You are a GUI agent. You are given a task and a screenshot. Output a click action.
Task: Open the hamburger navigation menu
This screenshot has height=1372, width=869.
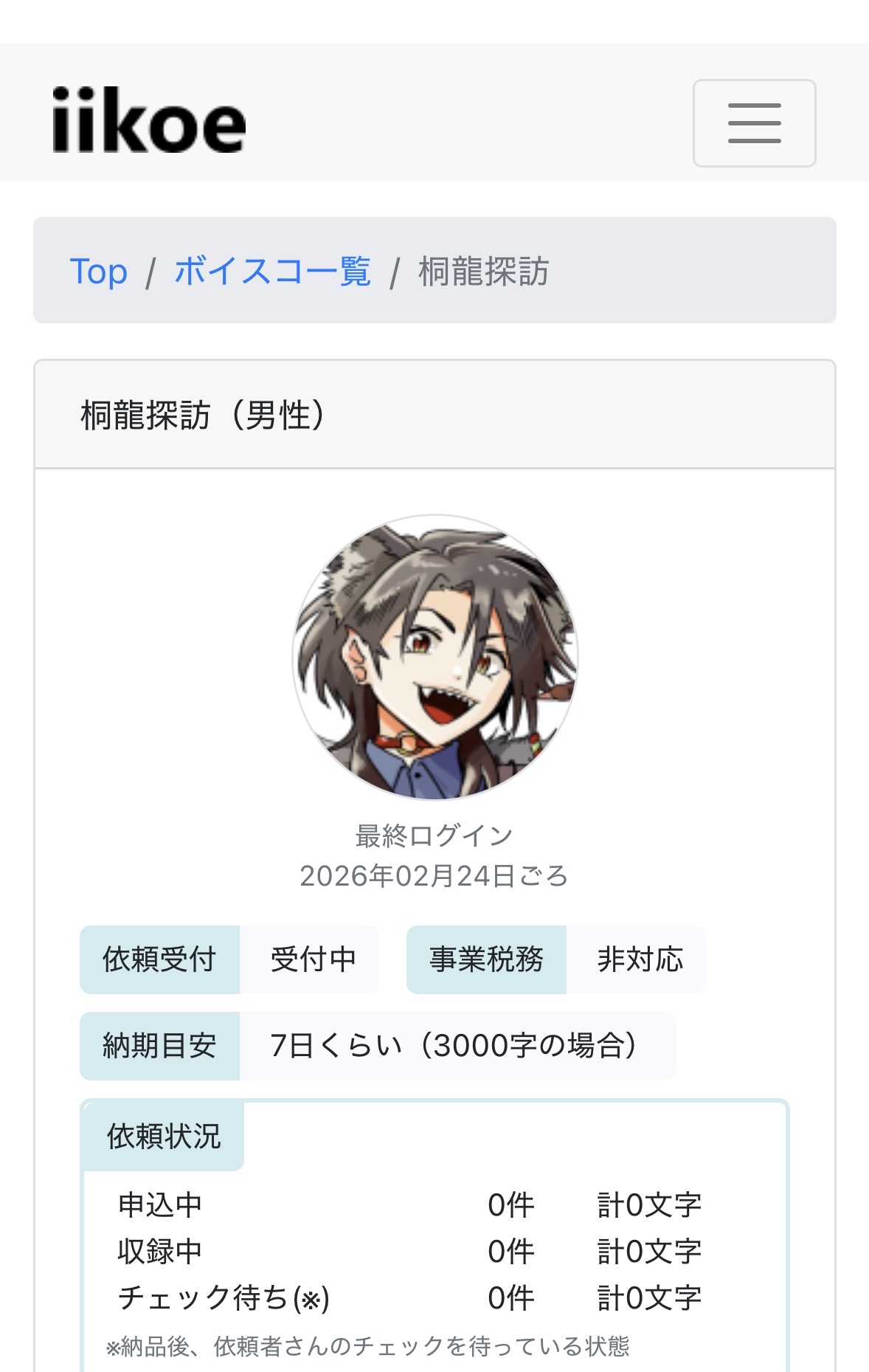754,123
